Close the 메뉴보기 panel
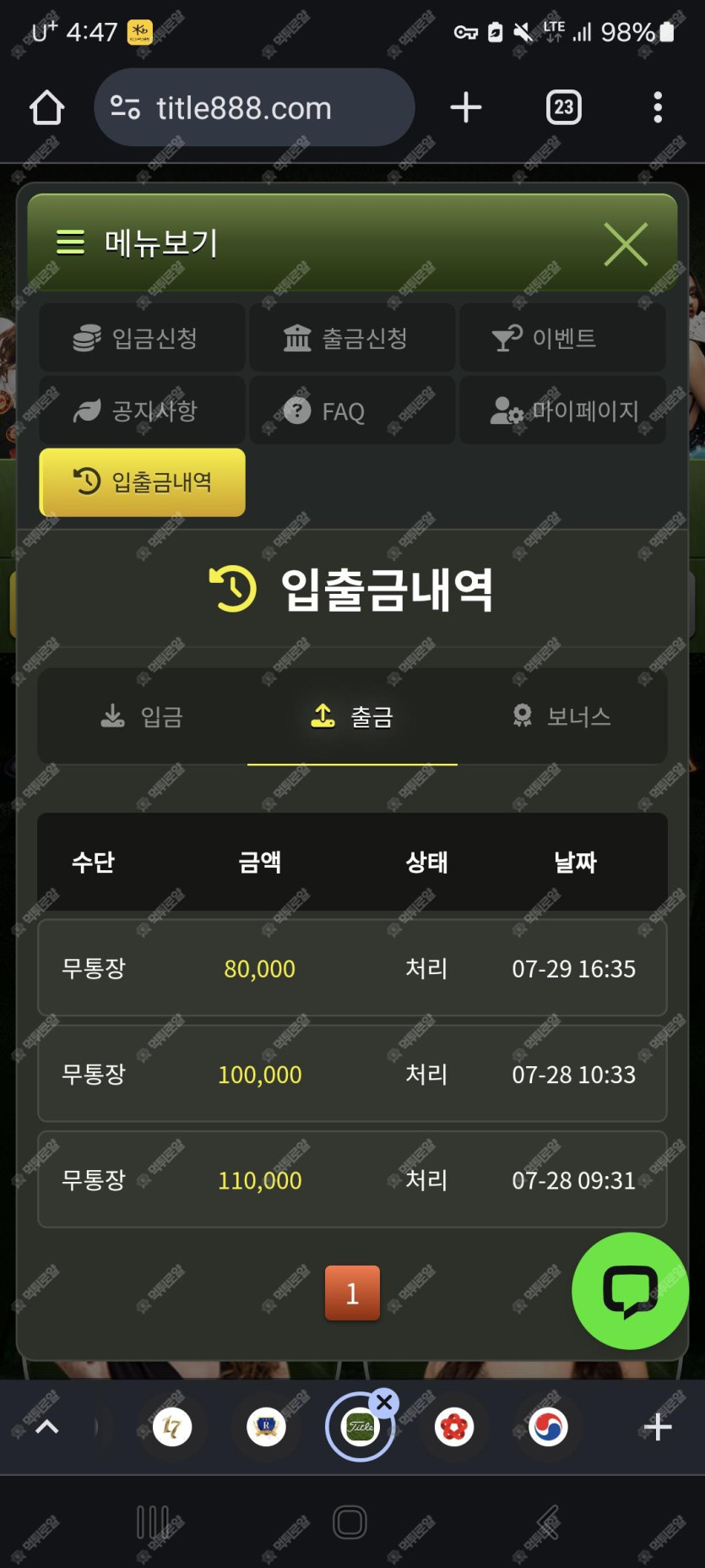The width and height of the screenshot is (705, 1568). (x=626, y=245)
